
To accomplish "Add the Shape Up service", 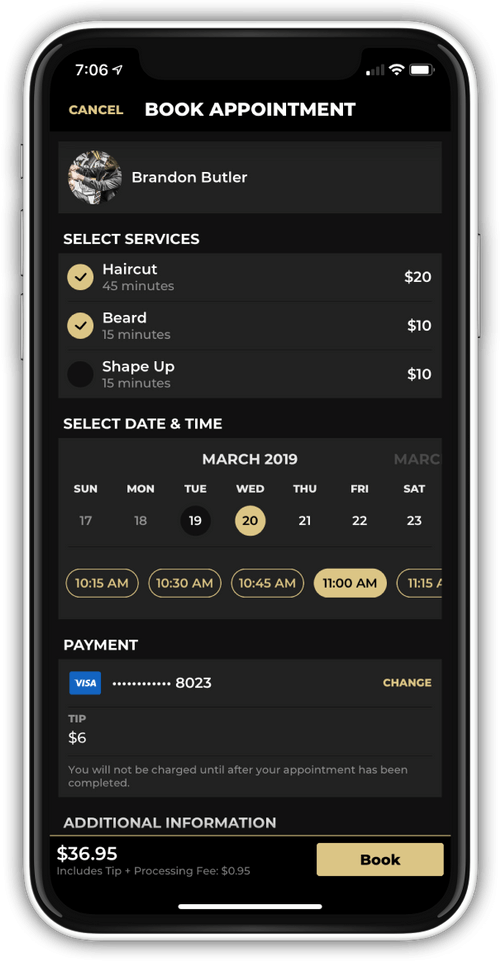I will [x=80, y=374].
